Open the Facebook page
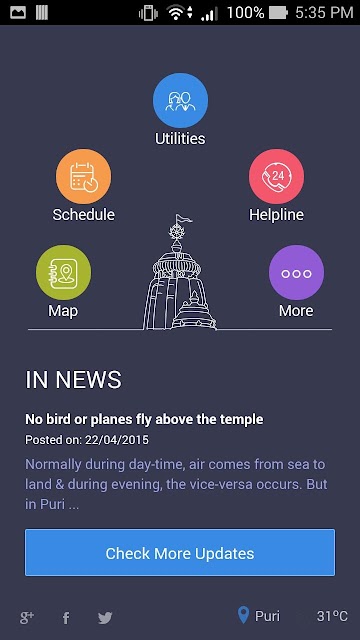This screenshot has width=360, height=640. pos(66,618)
